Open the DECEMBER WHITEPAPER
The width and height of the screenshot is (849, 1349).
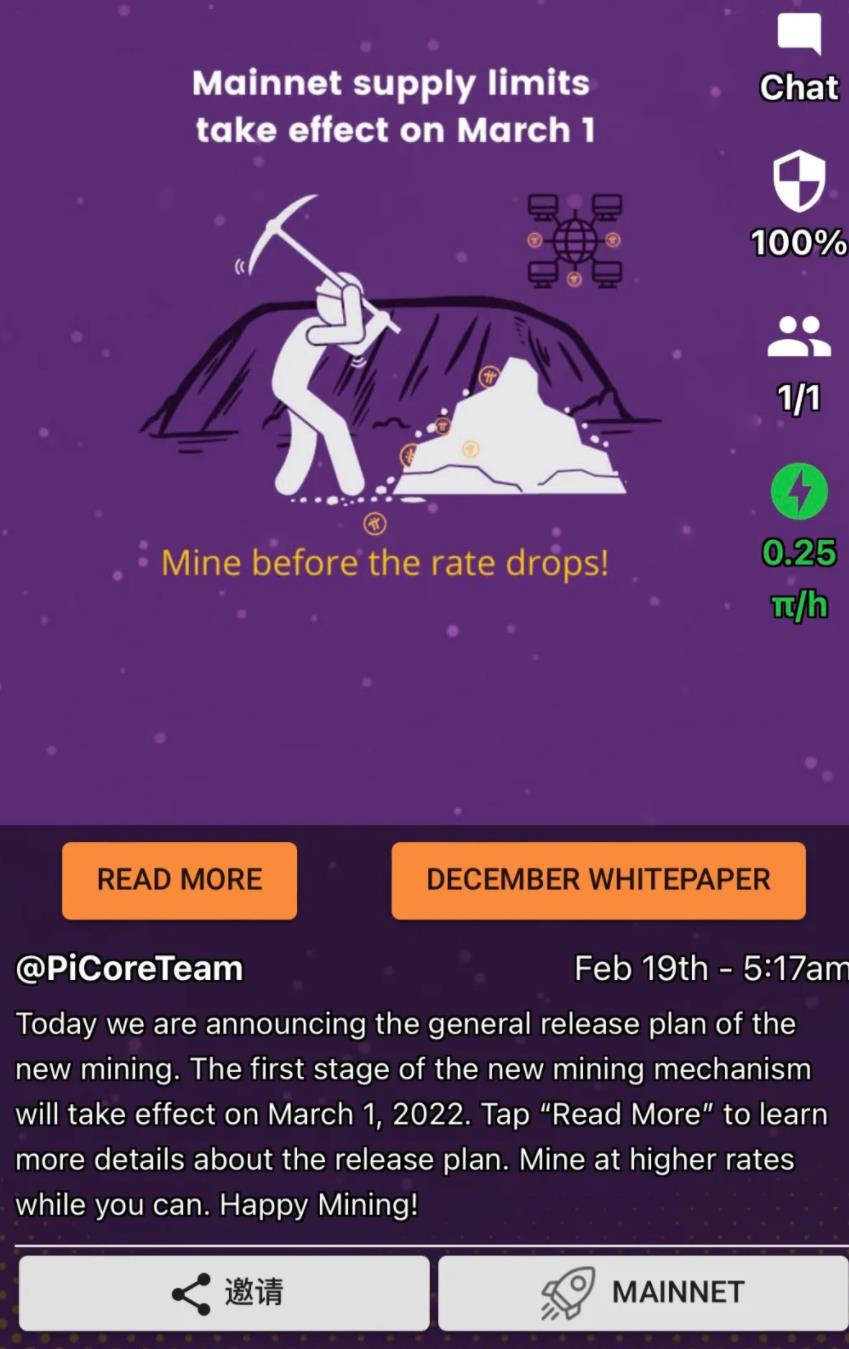click(598, 880)
